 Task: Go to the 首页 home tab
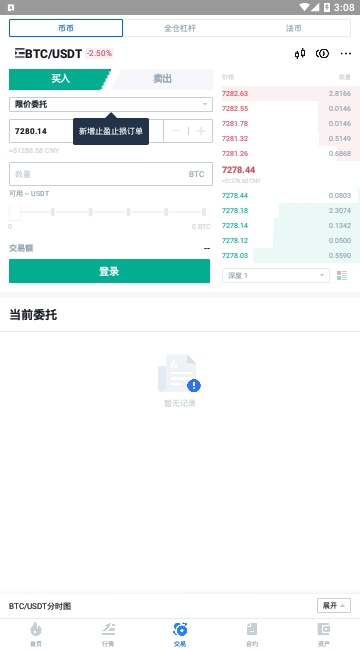[x=36, y=634]
